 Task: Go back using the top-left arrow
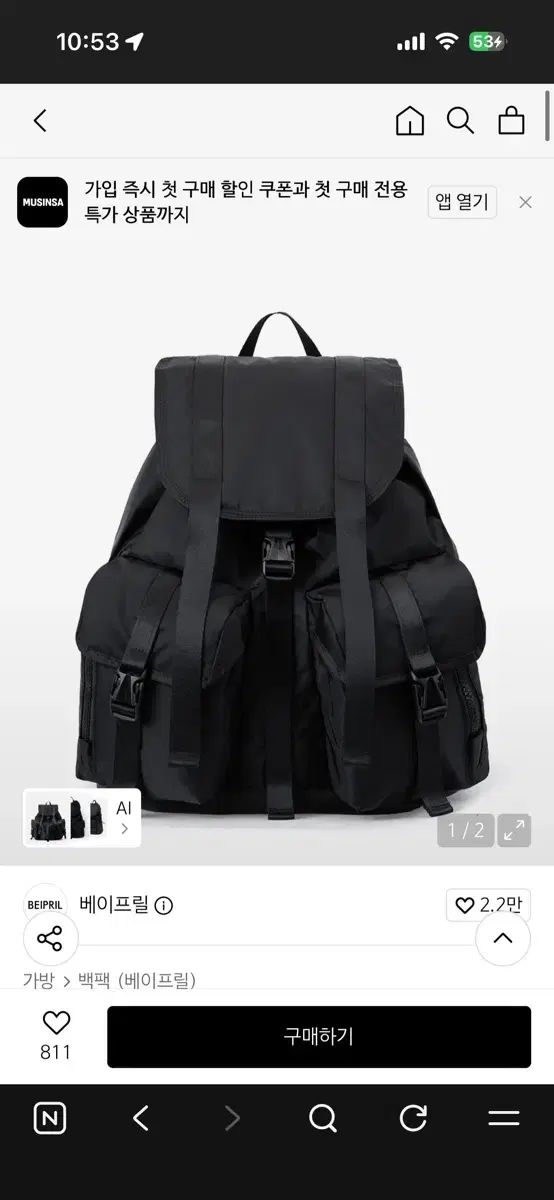[x=40, y=121]
